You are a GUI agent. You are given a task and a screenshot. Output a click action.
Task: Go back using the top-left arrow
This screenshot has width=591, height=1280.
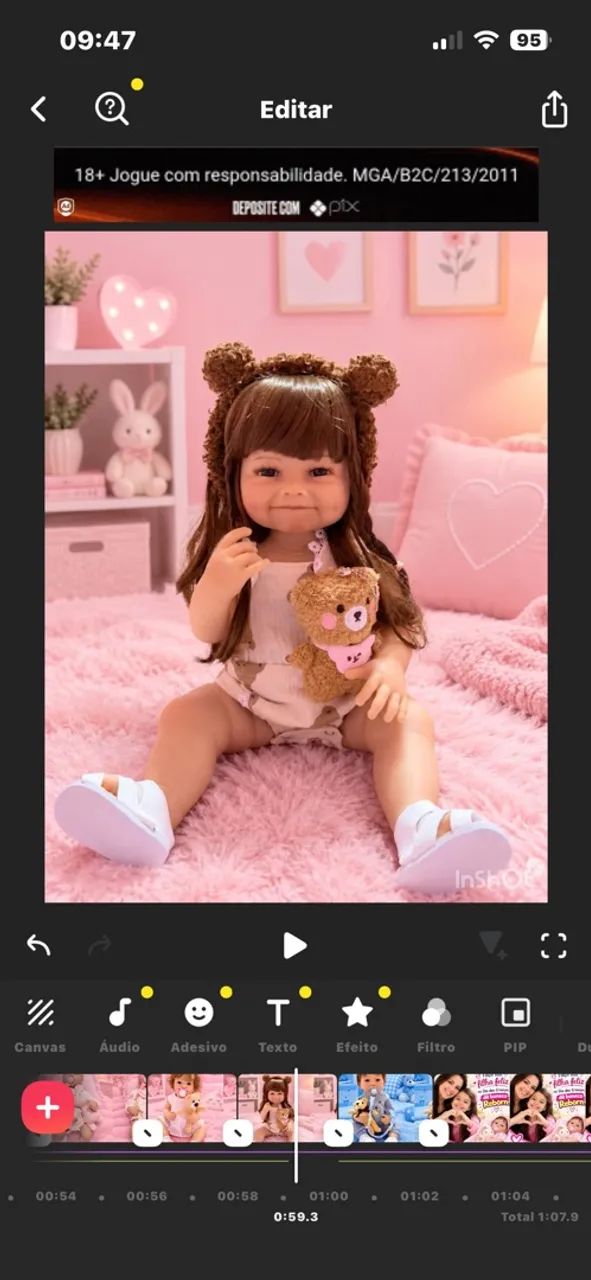39,109
